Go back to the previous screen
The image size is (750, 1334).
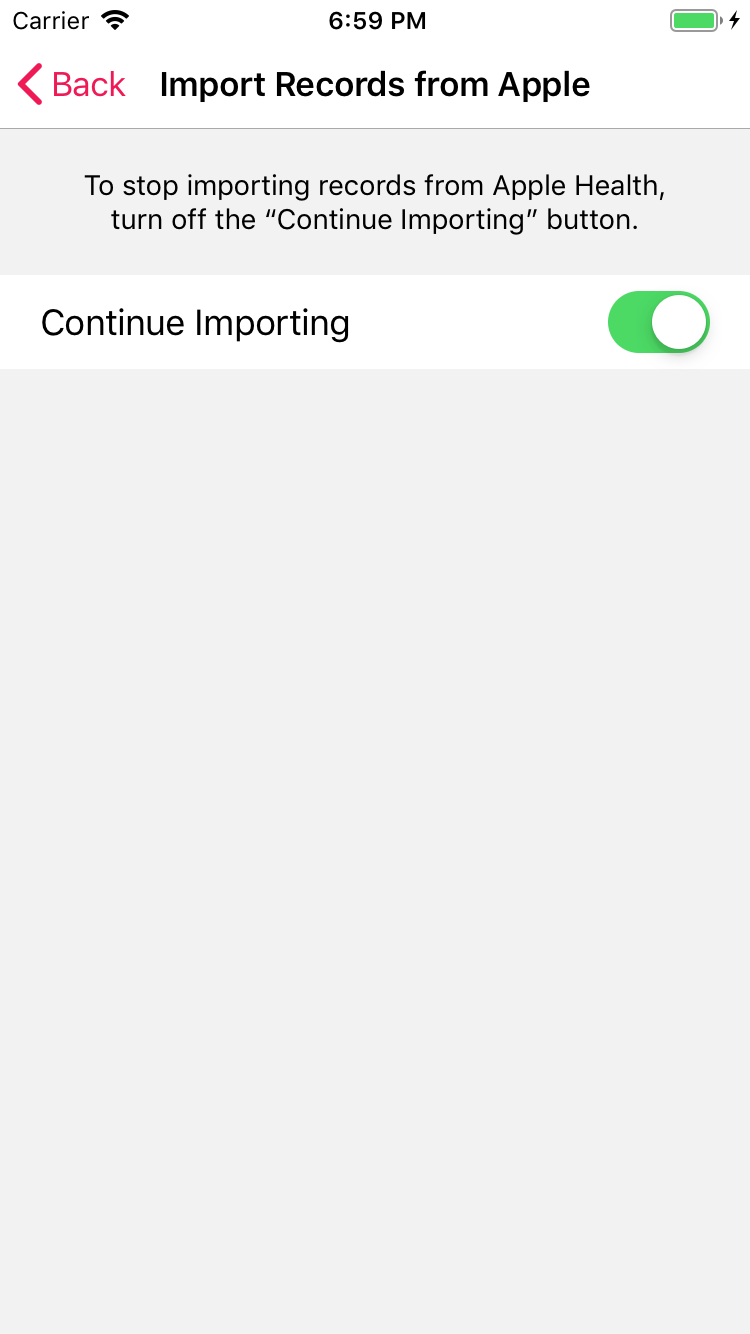[71, 85]
